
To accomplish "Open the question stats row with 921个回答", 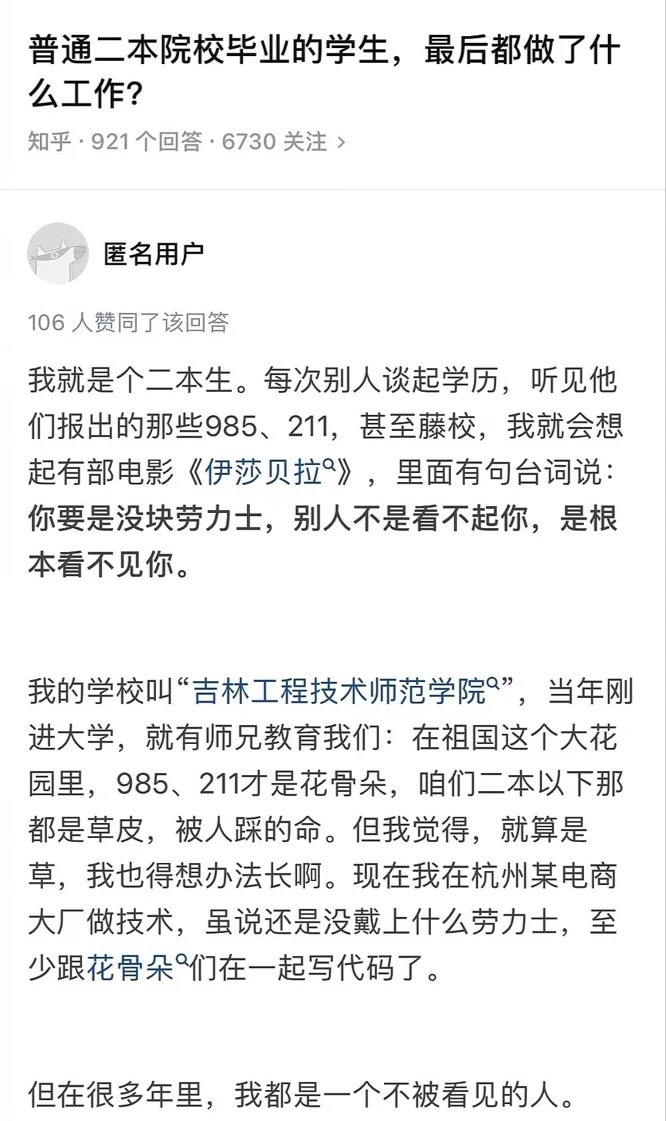I will (186, 142).
